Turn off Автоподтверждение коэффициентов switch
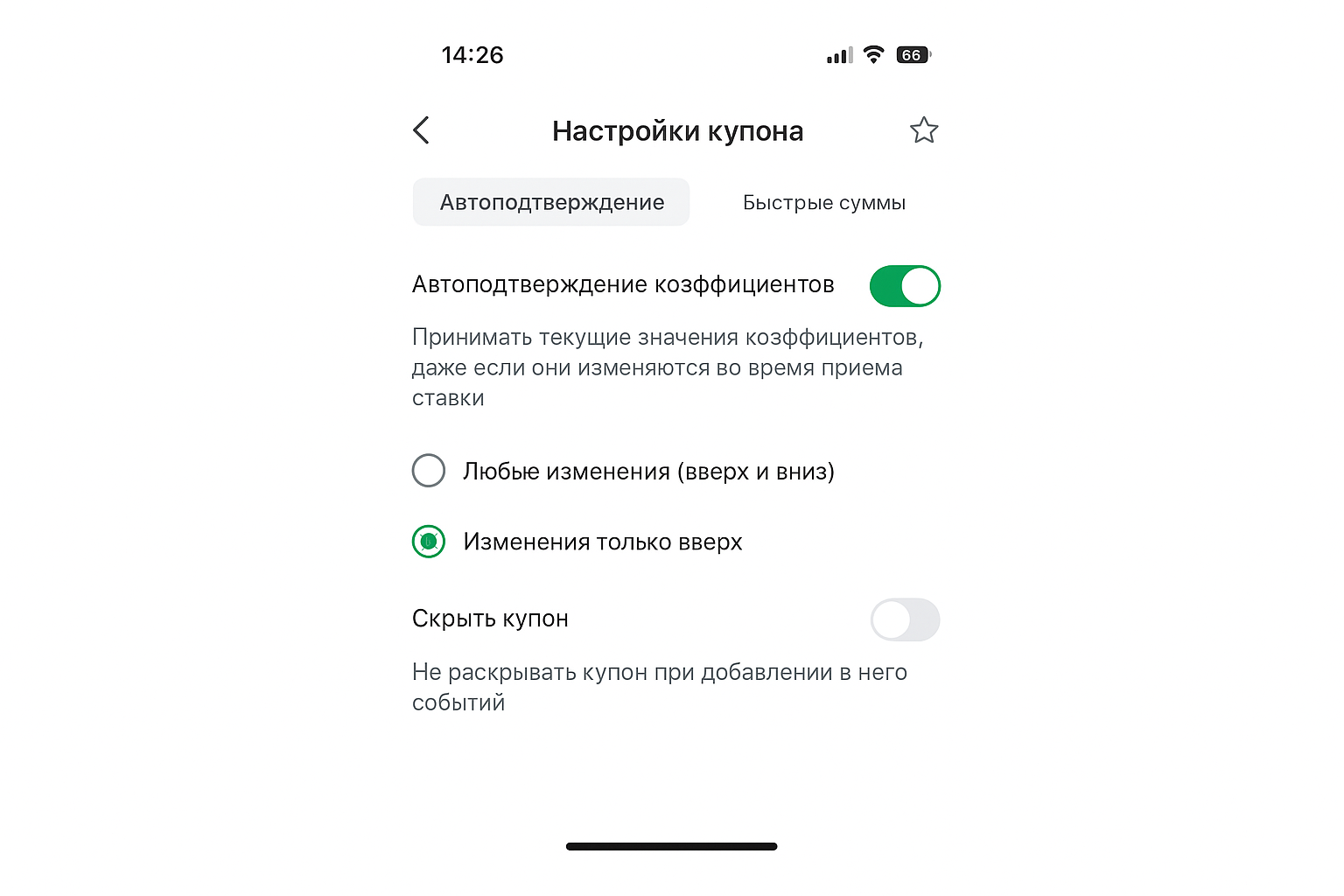This screenshot has height=896, width=1344. (904, 286)
